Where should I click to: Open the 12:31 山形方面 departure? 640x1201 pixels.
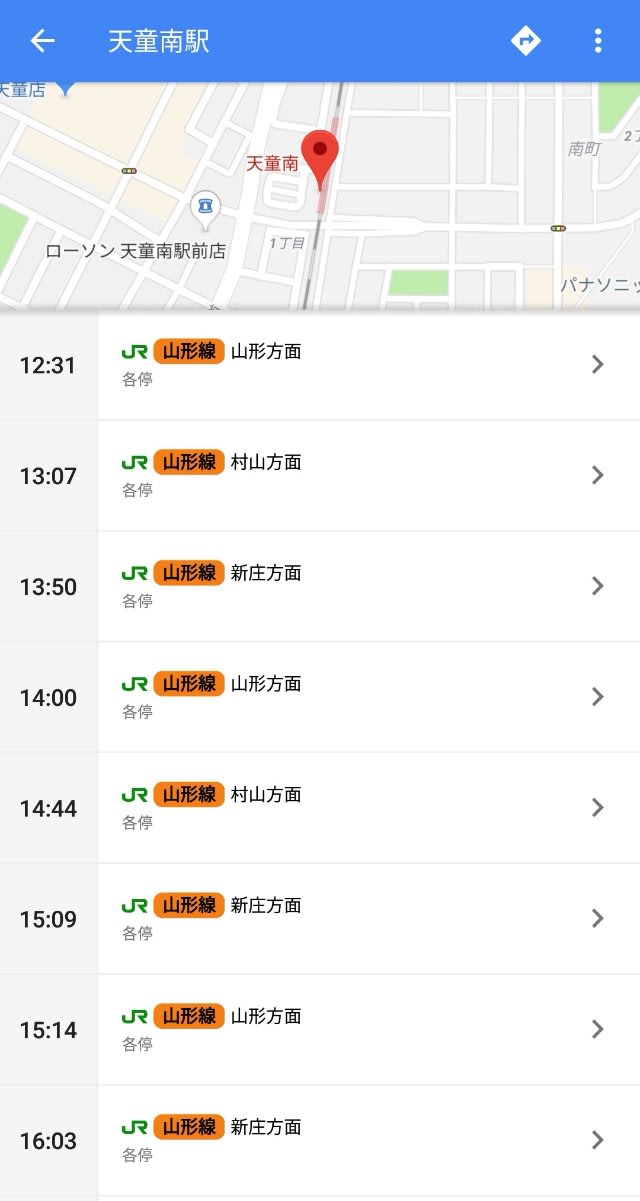tap(320, 365)
